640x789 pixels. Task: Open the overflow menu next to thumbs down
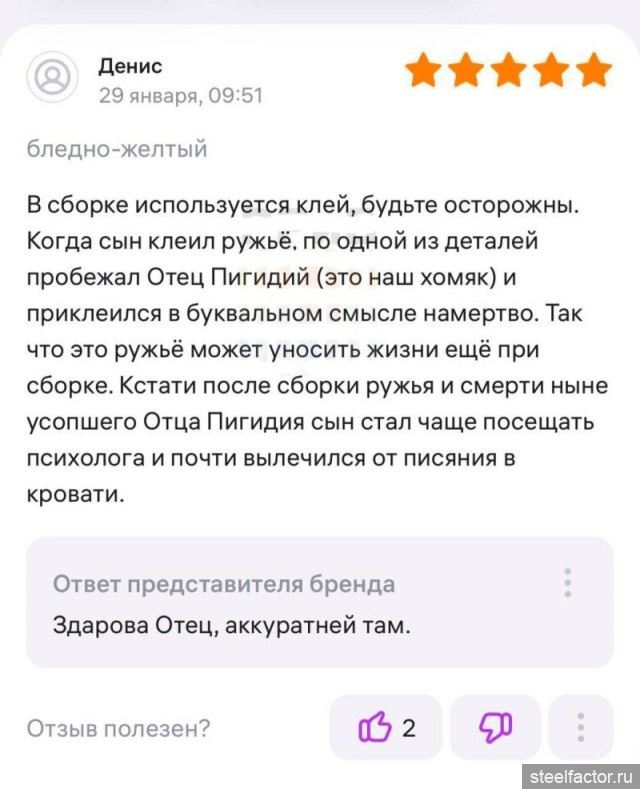pyautogui.click(x=581, y=727)
